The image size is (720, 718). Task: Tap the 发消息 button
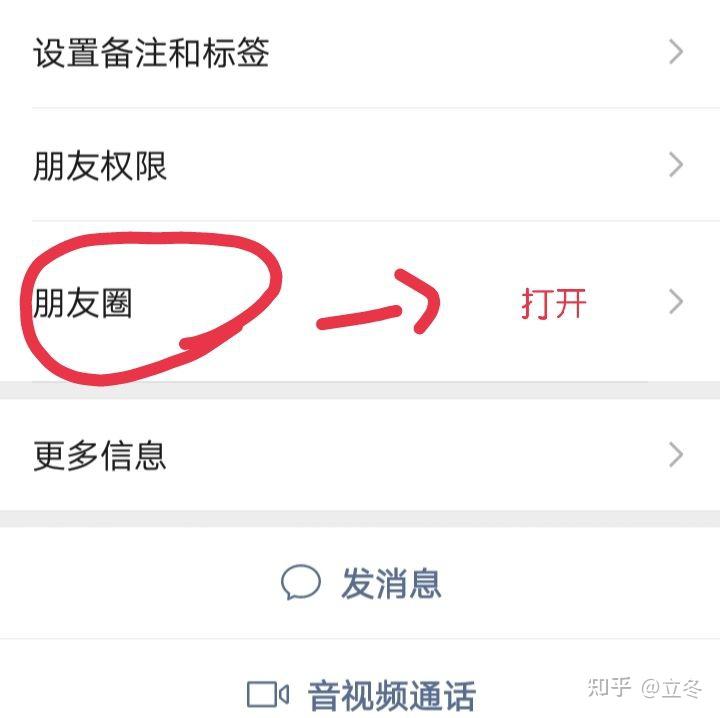361,583
